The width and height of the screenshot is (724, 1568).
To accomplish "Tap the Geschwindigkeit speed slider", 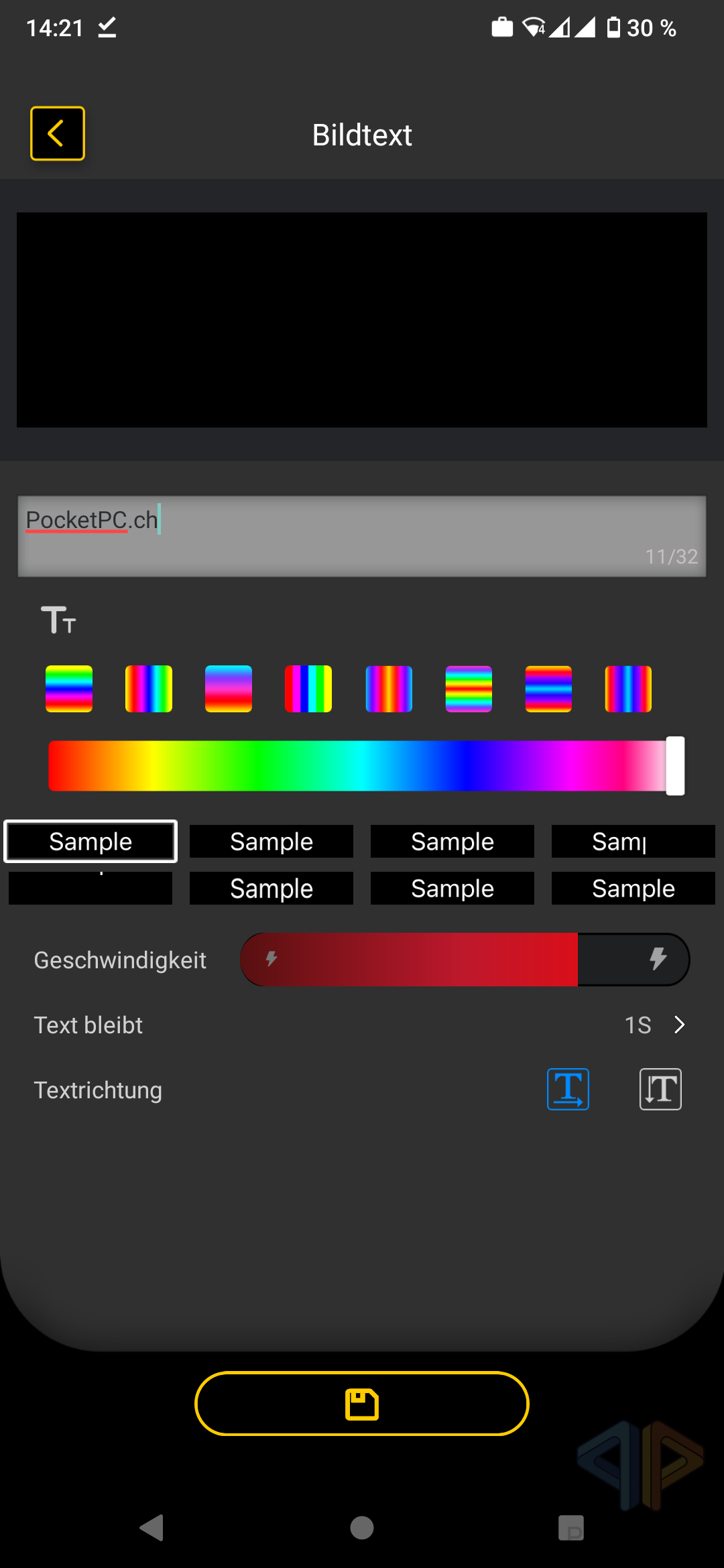I will coord(465,960).
